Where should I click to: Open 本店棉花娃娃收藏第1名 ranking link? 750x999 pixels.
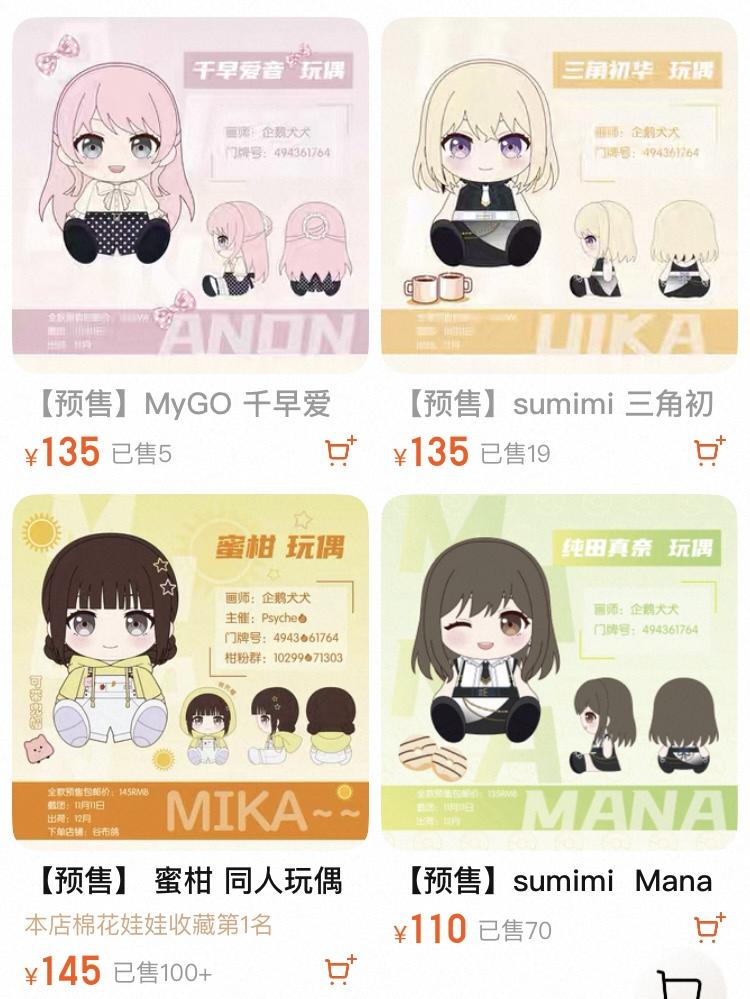click(148, 925)
